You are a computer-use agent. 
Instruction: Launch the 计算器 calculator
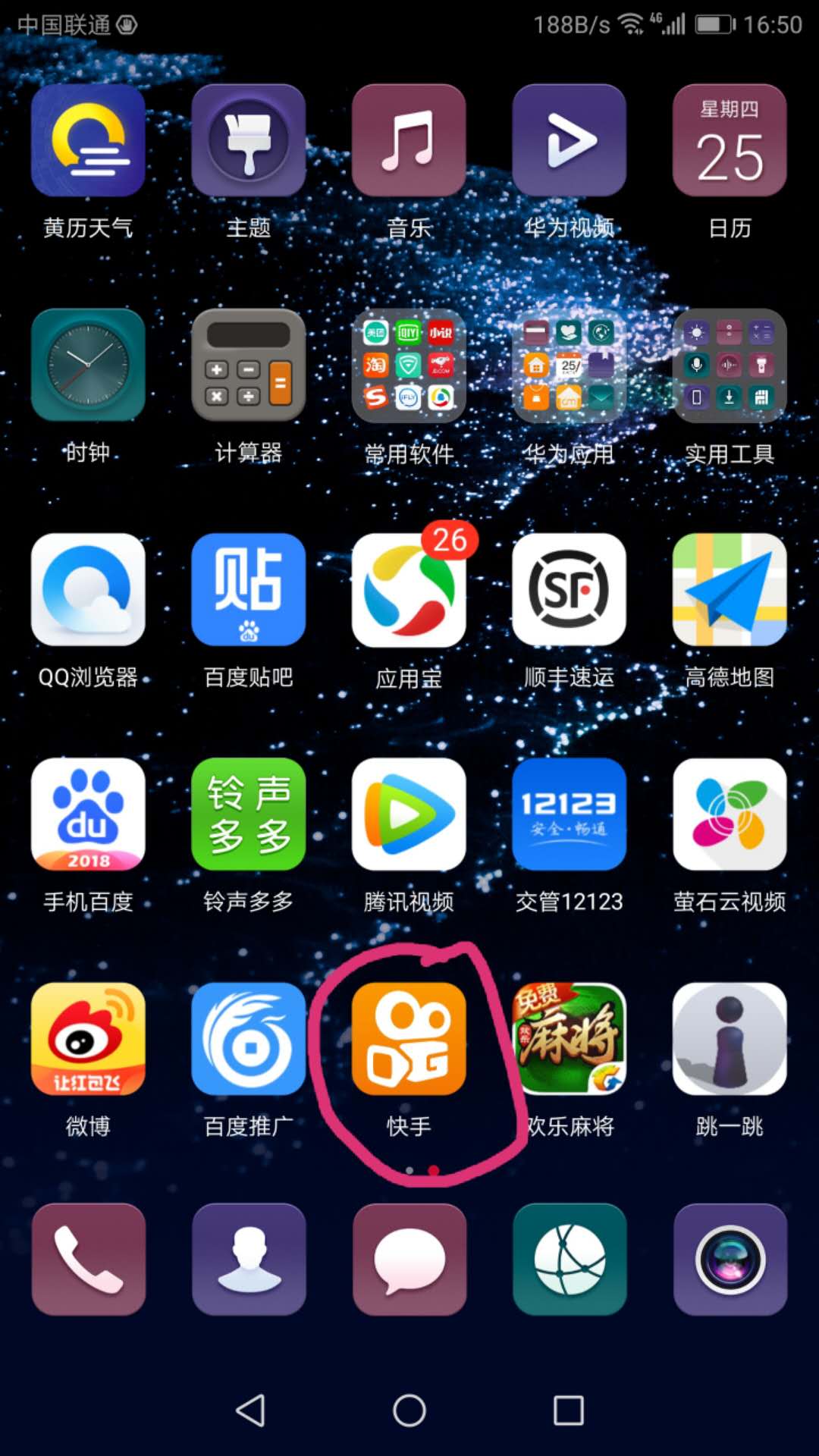(x=248, y=365)
